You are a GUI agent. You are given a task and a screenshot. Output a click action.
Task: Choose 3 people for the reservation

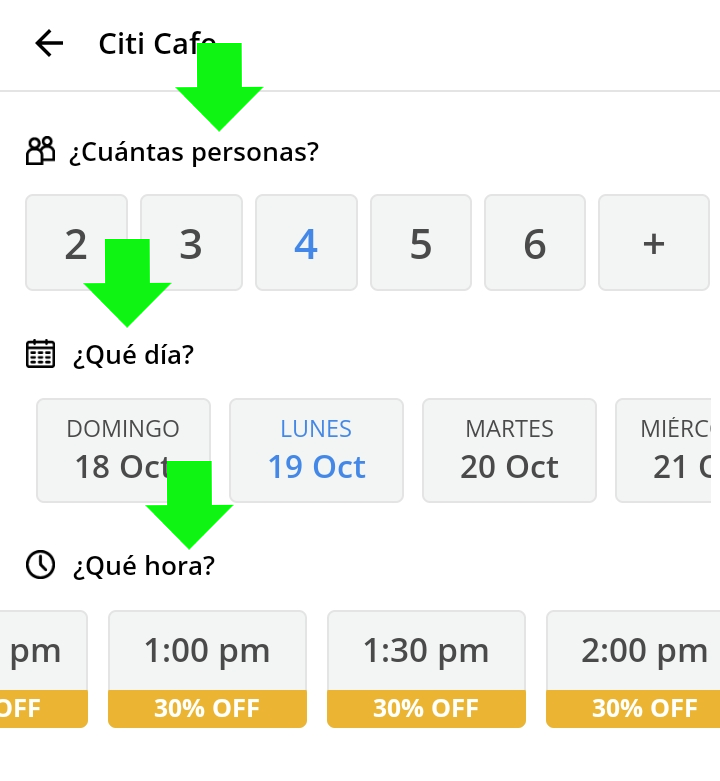[x=191, y=243]
